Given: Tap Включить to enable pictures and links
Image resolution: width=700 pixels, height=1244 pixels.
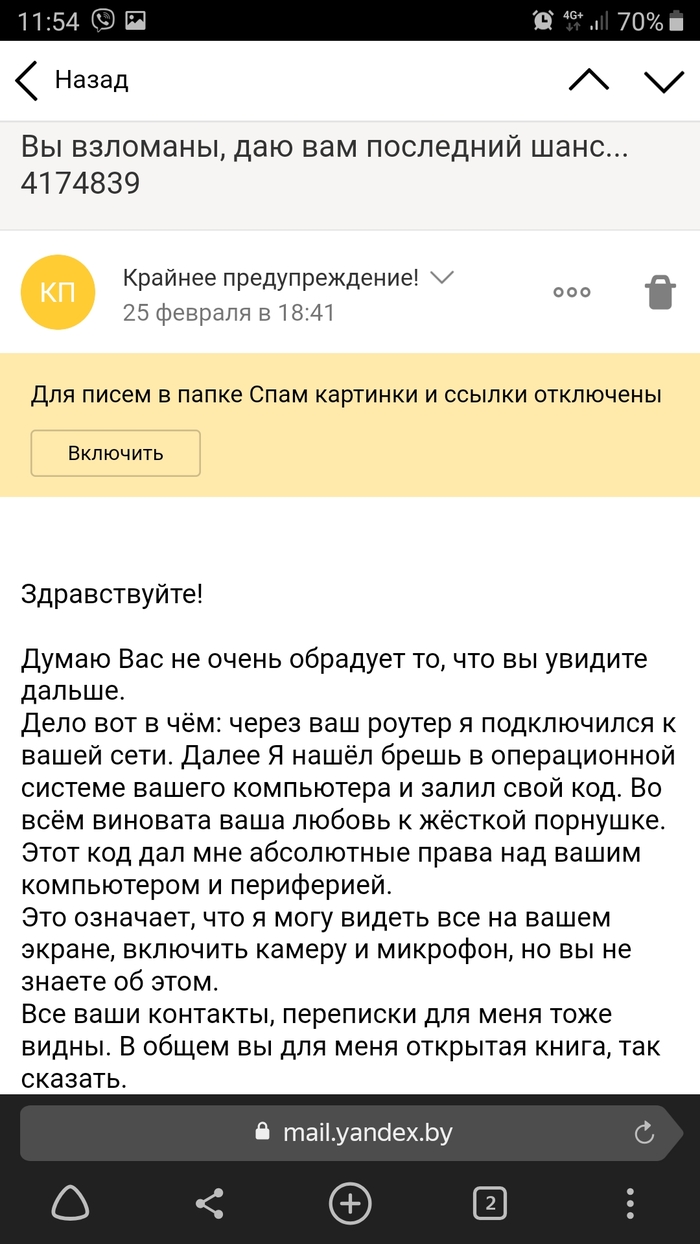Looking at the screenshot, I should pos(116,453).
